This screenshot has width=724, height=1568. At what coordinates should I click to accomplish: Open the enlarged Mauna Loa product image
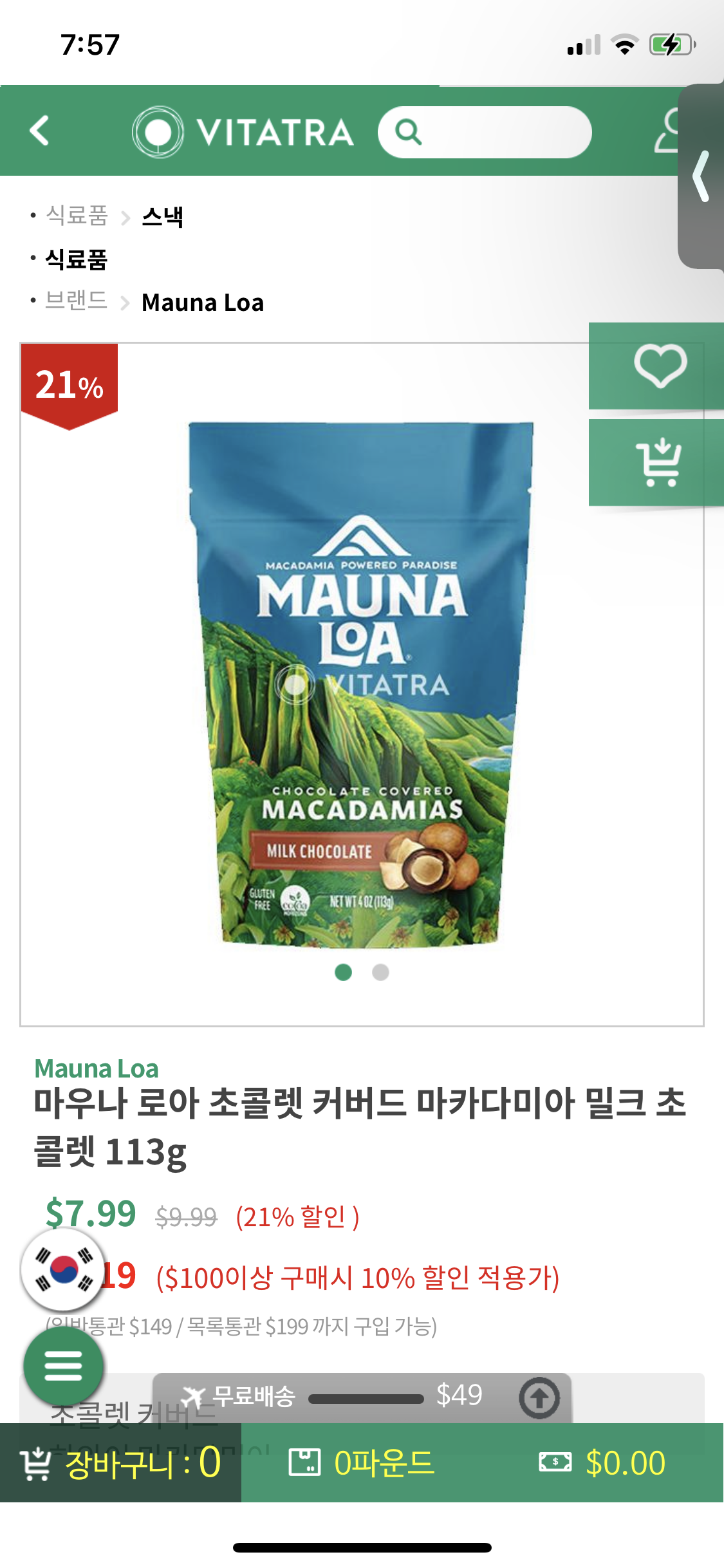pyautogui.click(x=361, y=684)
